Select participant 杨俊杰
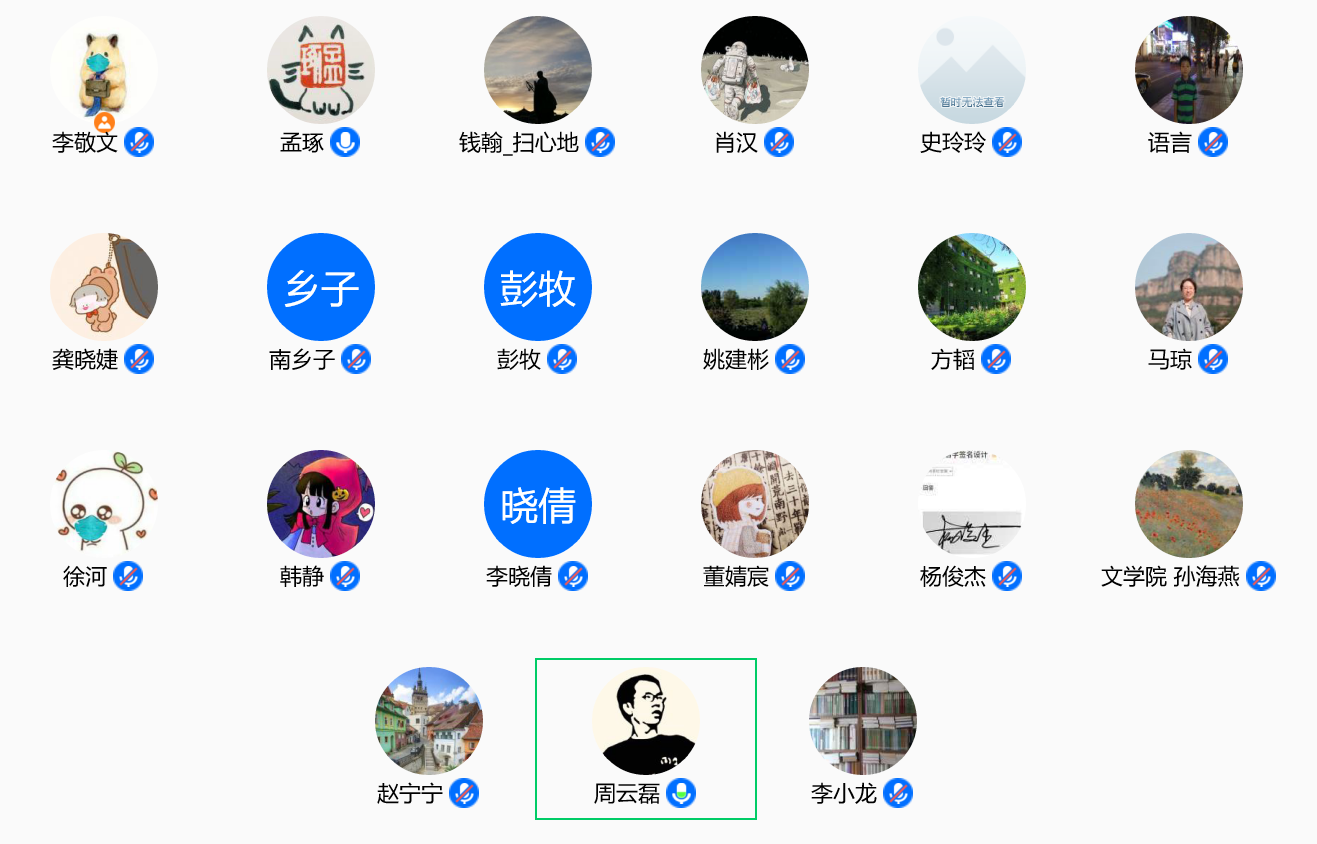The image size is (1317, 844). (972, 504)
